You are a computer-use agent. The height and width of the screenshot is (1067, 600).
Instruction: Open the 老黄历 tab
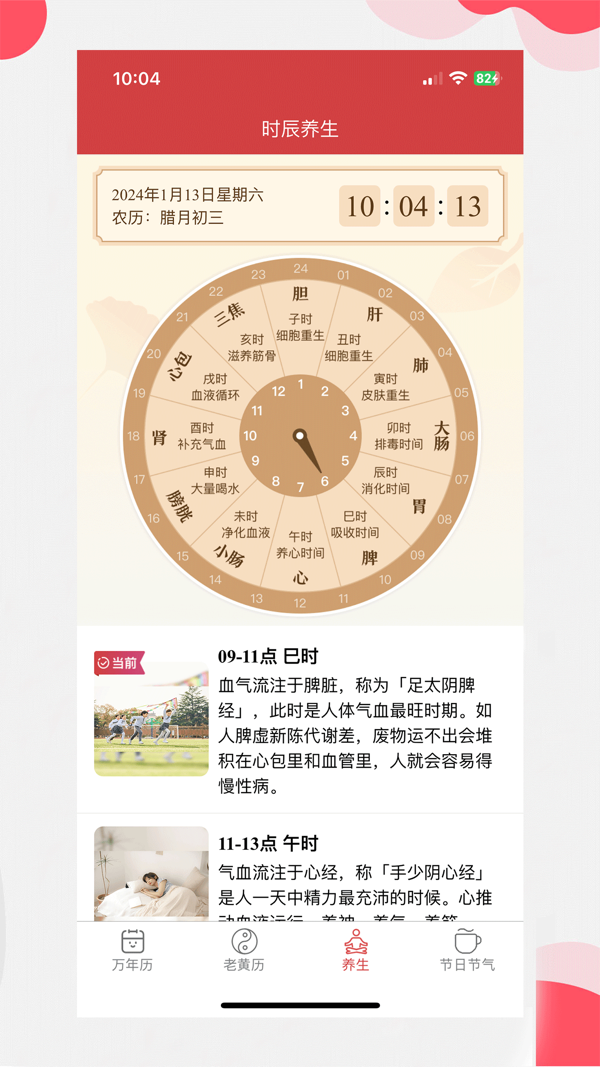(x=244, y=950)
